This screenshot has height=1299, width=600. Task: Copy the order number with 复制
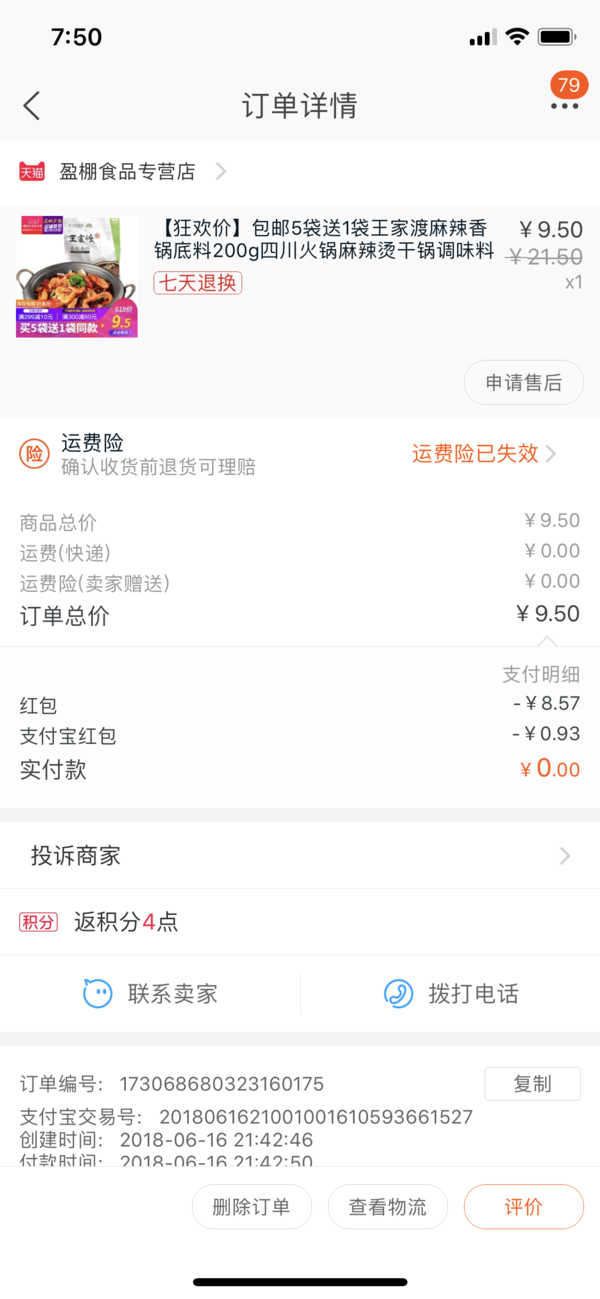tap(533, 1084)
